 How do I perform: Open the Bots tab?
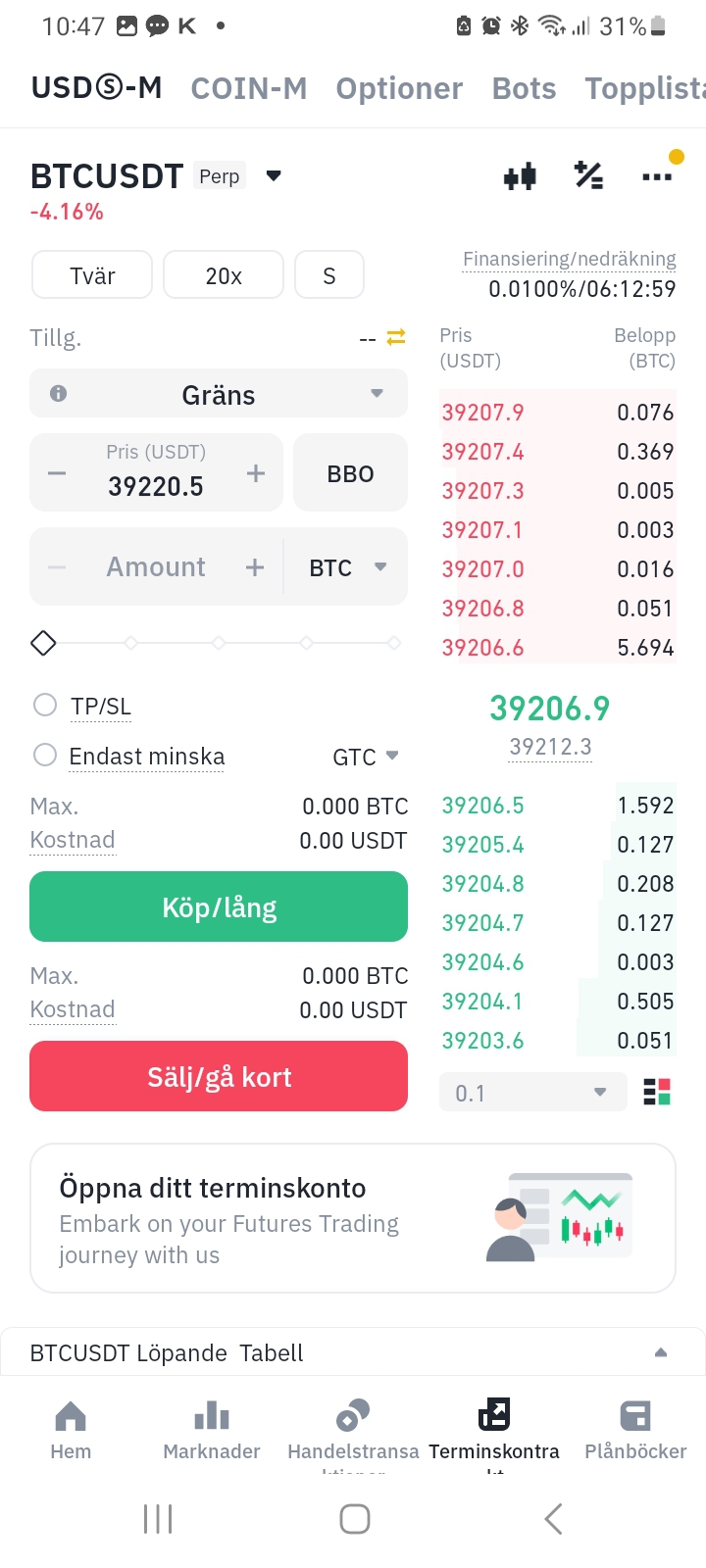coord(524,88)
